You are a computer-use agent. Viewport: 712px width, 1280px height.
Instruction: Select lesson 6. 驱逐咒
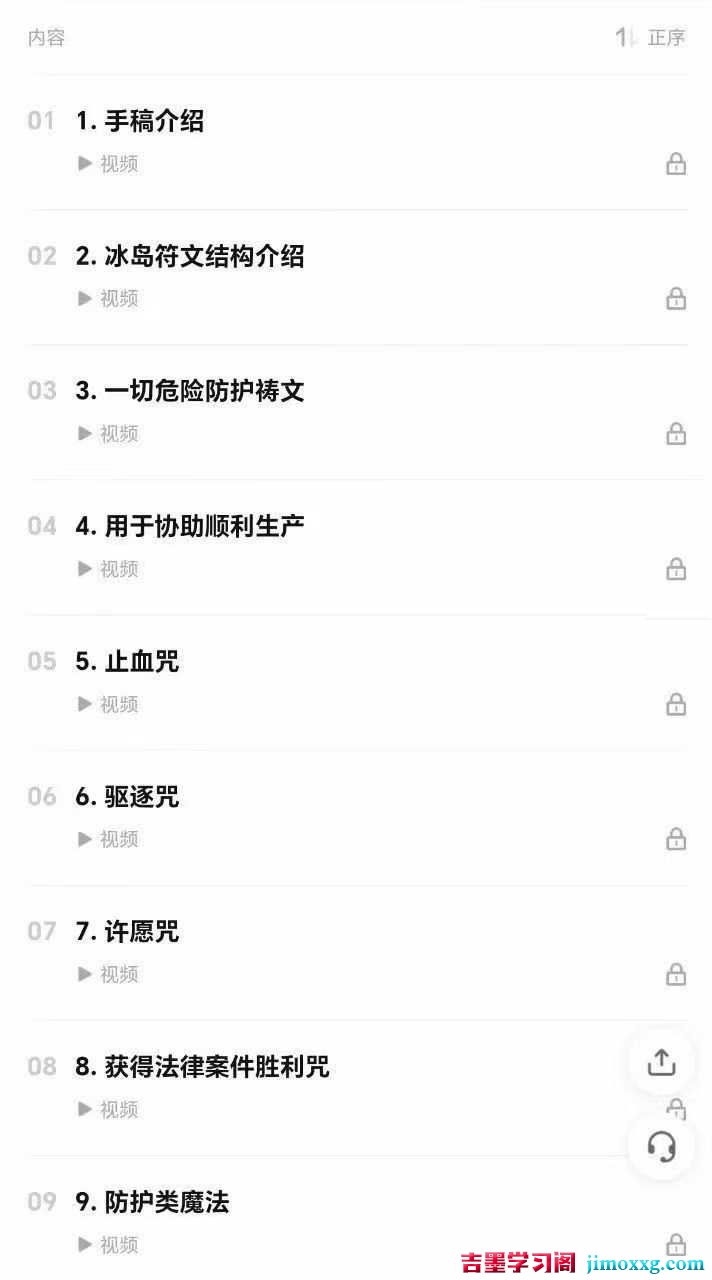pos(128,797)
